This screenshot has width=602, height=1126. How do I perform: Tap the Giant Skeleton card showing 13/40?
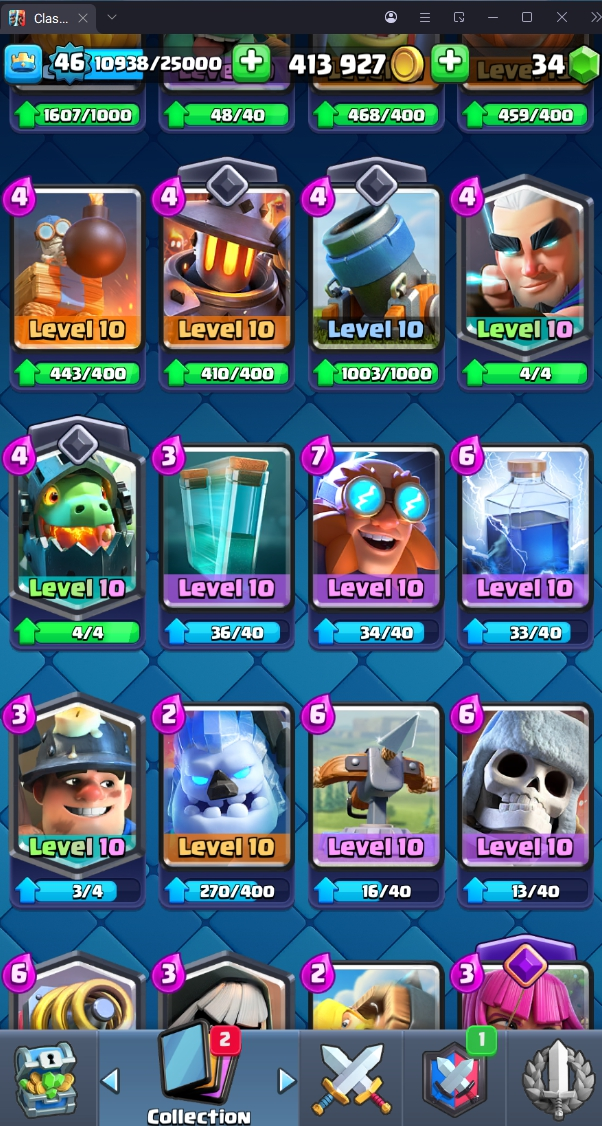524,786
